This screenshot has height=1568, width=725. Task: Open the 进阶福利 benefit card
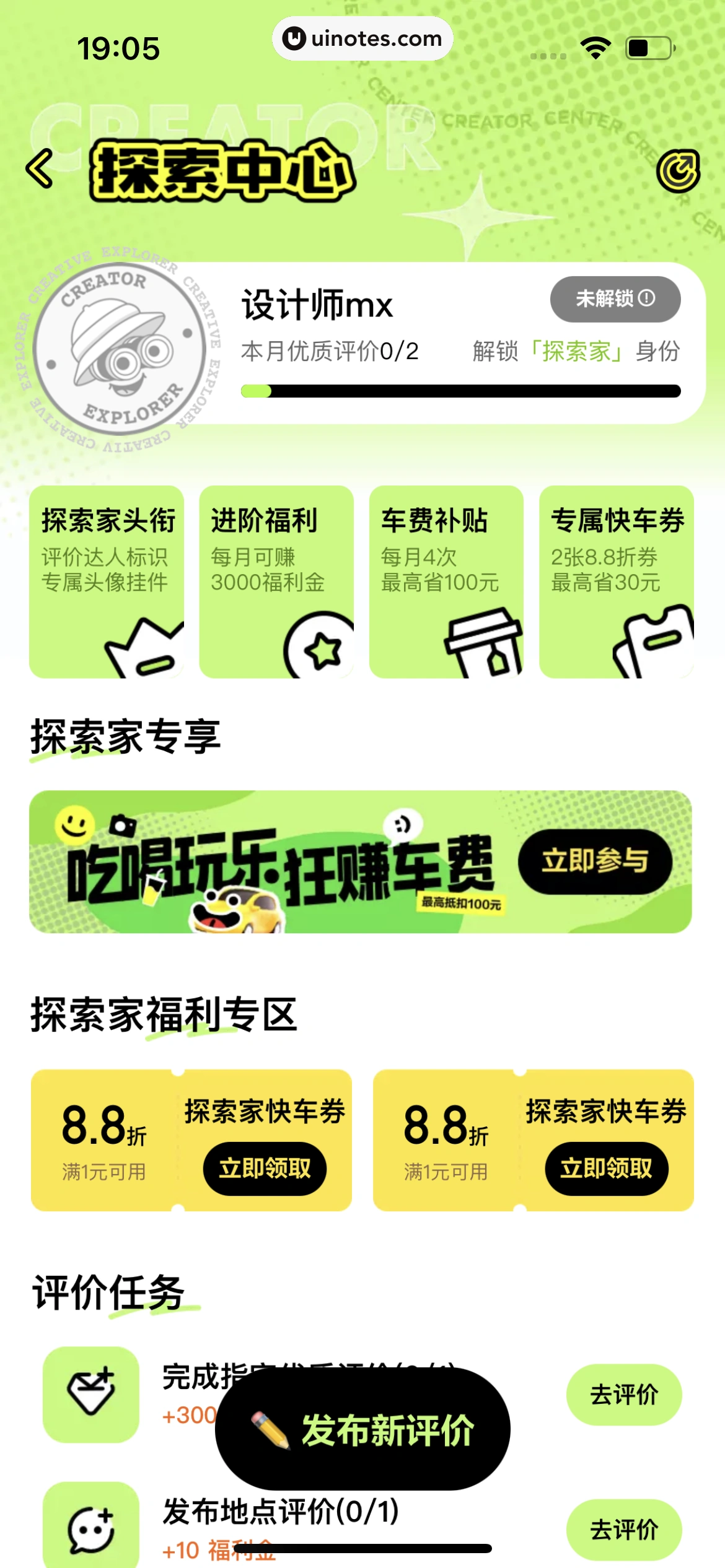point(276,581)
